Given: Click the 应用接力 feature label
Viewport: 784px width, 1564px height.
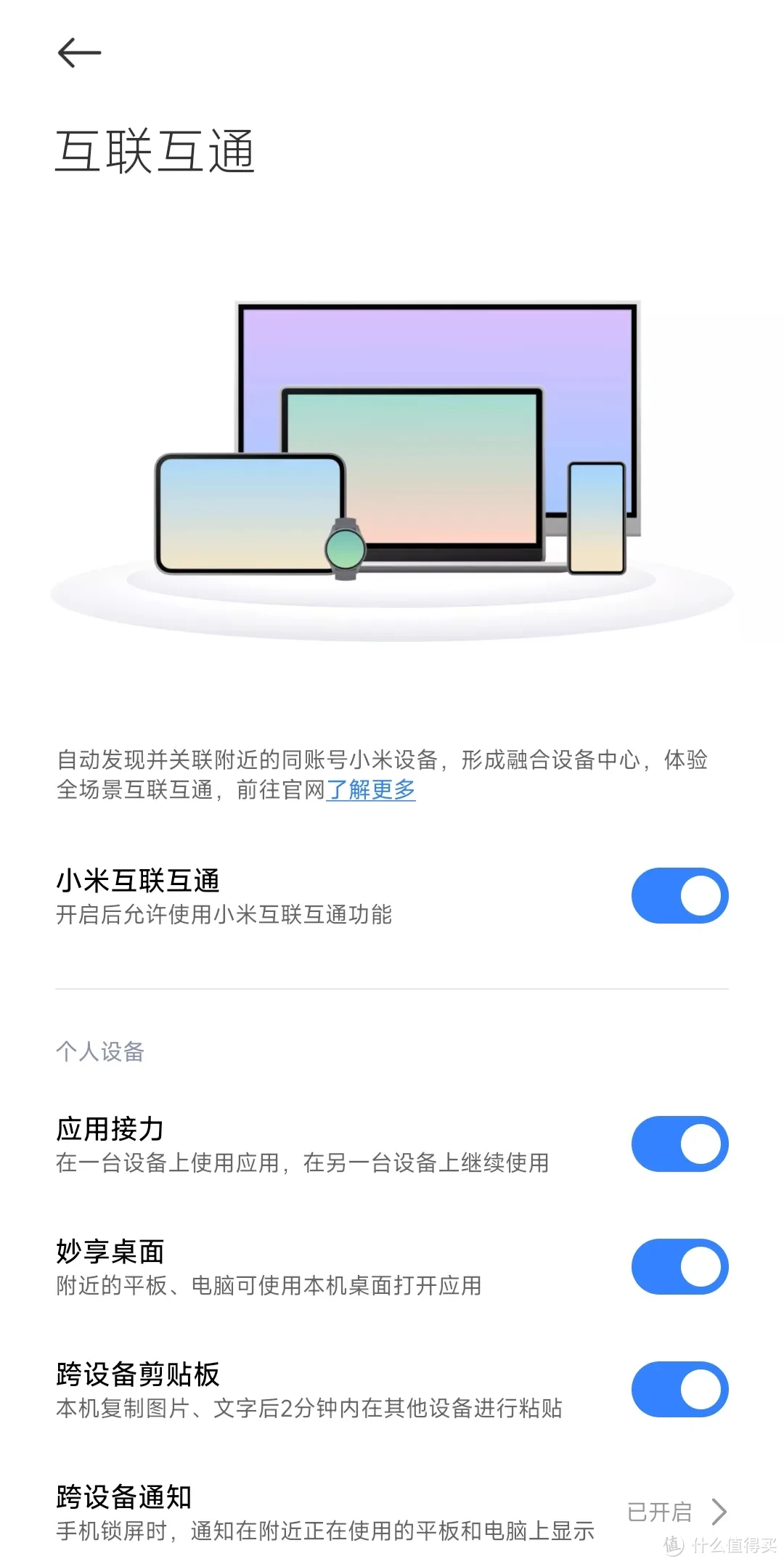Looking at the screenshot, I should (110, 1128).
